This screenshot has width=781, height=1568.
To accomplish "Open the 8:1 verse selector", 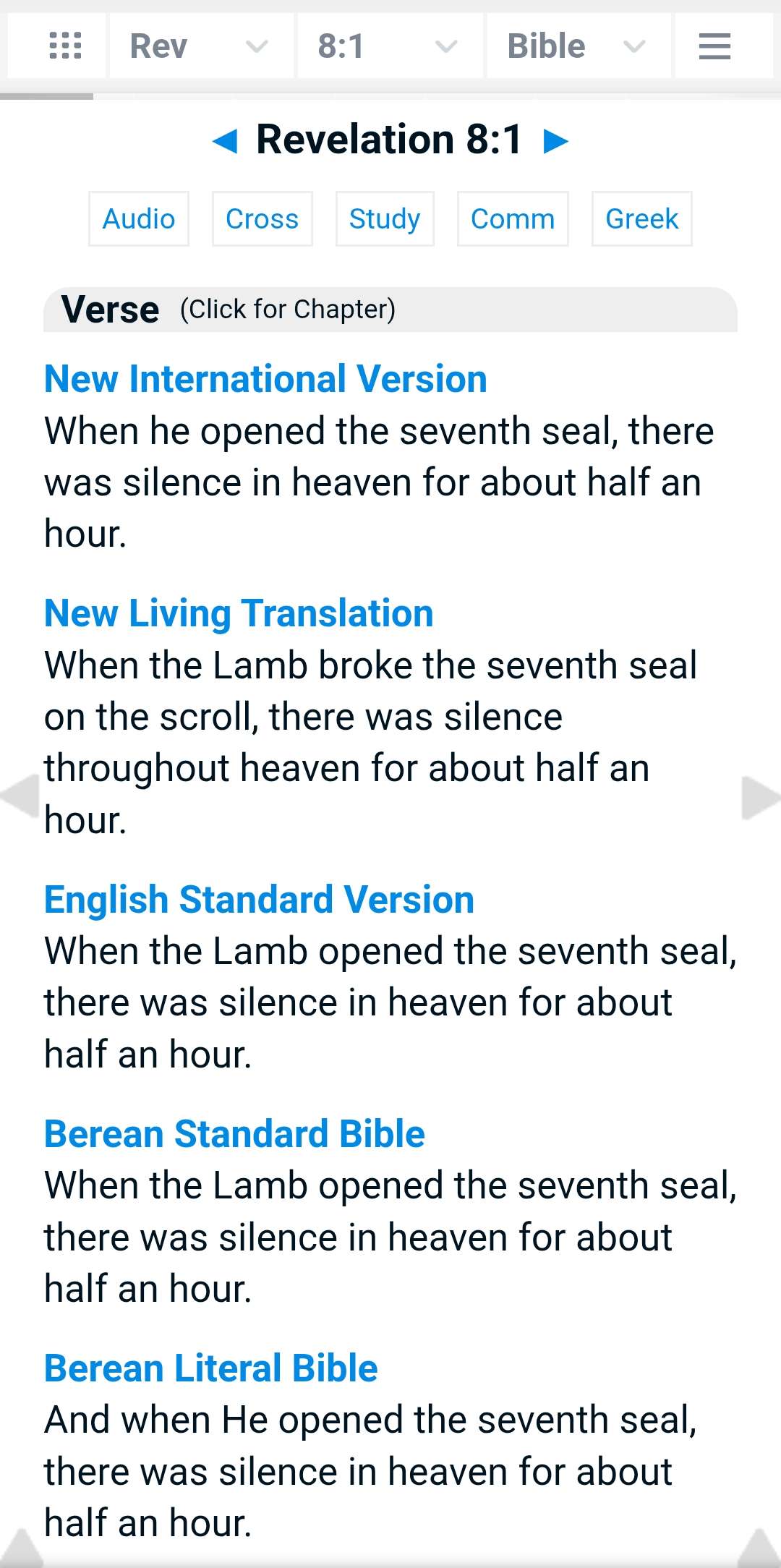I will click(388, 46).
